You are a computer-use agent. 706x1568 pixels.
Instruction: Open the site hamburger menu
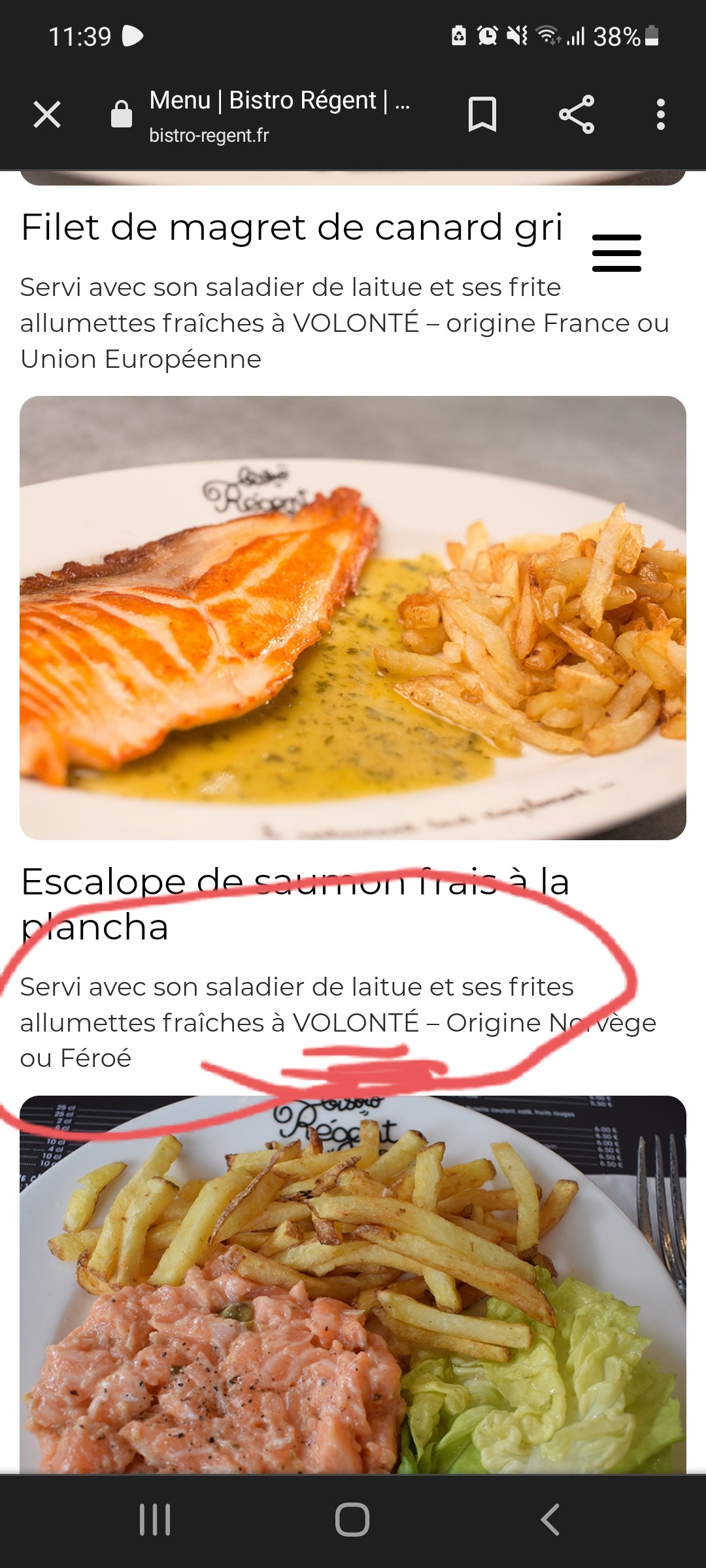[616, 253]
